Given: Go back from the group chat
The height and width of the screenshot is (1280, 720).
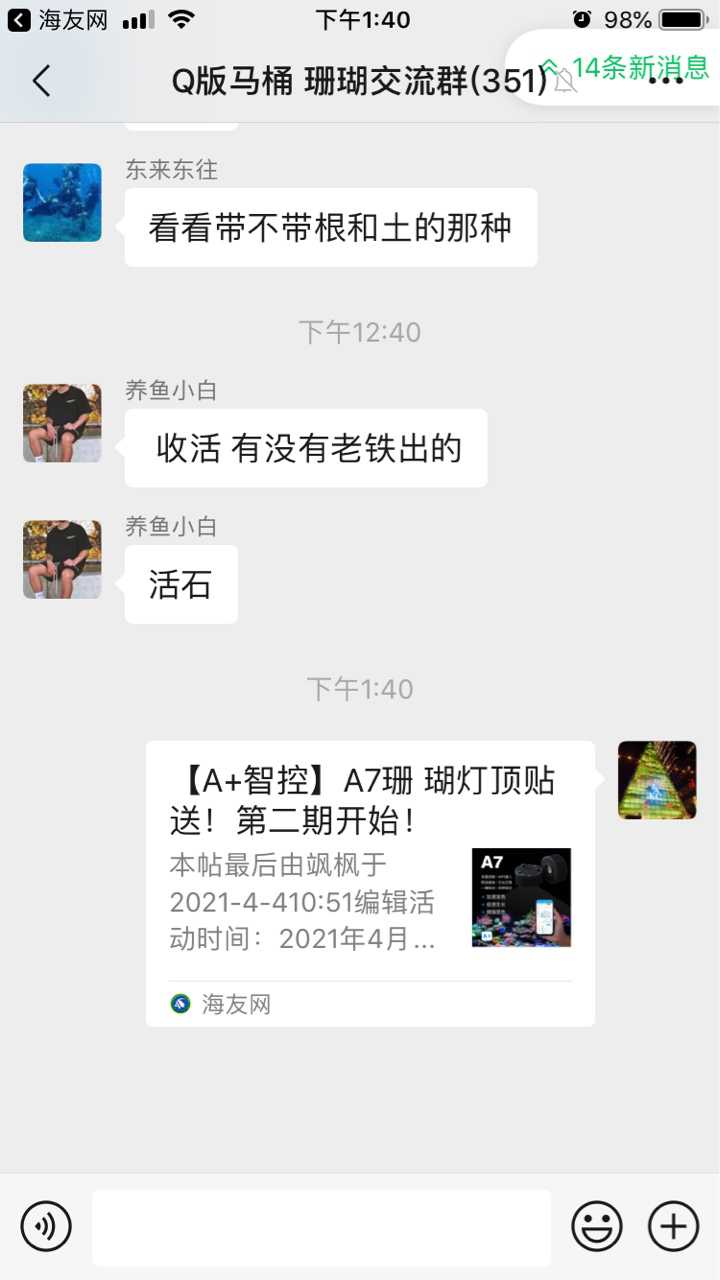Looking at the screenshot, I should point(41,81).
